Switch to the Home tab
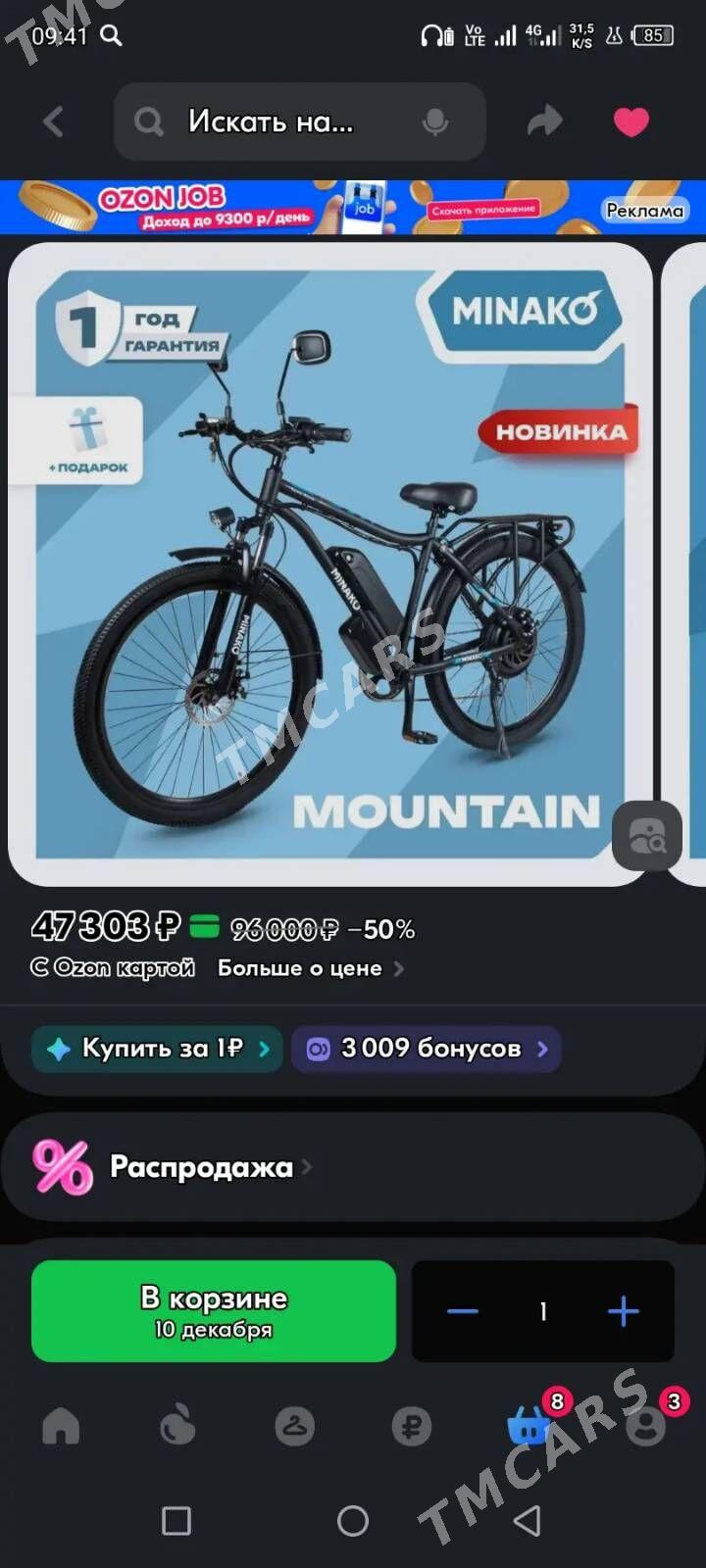The height and width of the screenshot is (1568, 706). (61, 1426)
